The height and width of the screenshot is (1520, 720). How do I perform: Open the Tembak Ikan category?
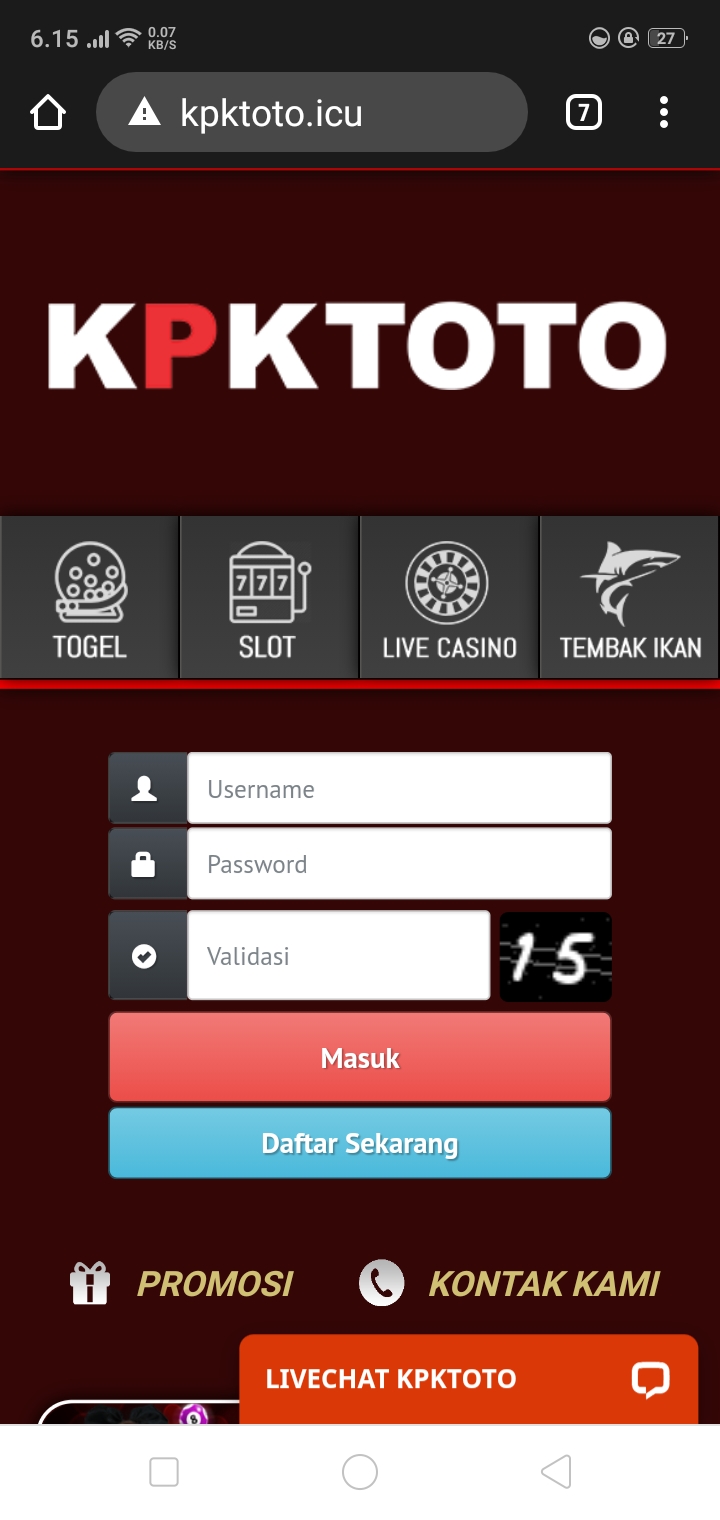tap(630, 598)
